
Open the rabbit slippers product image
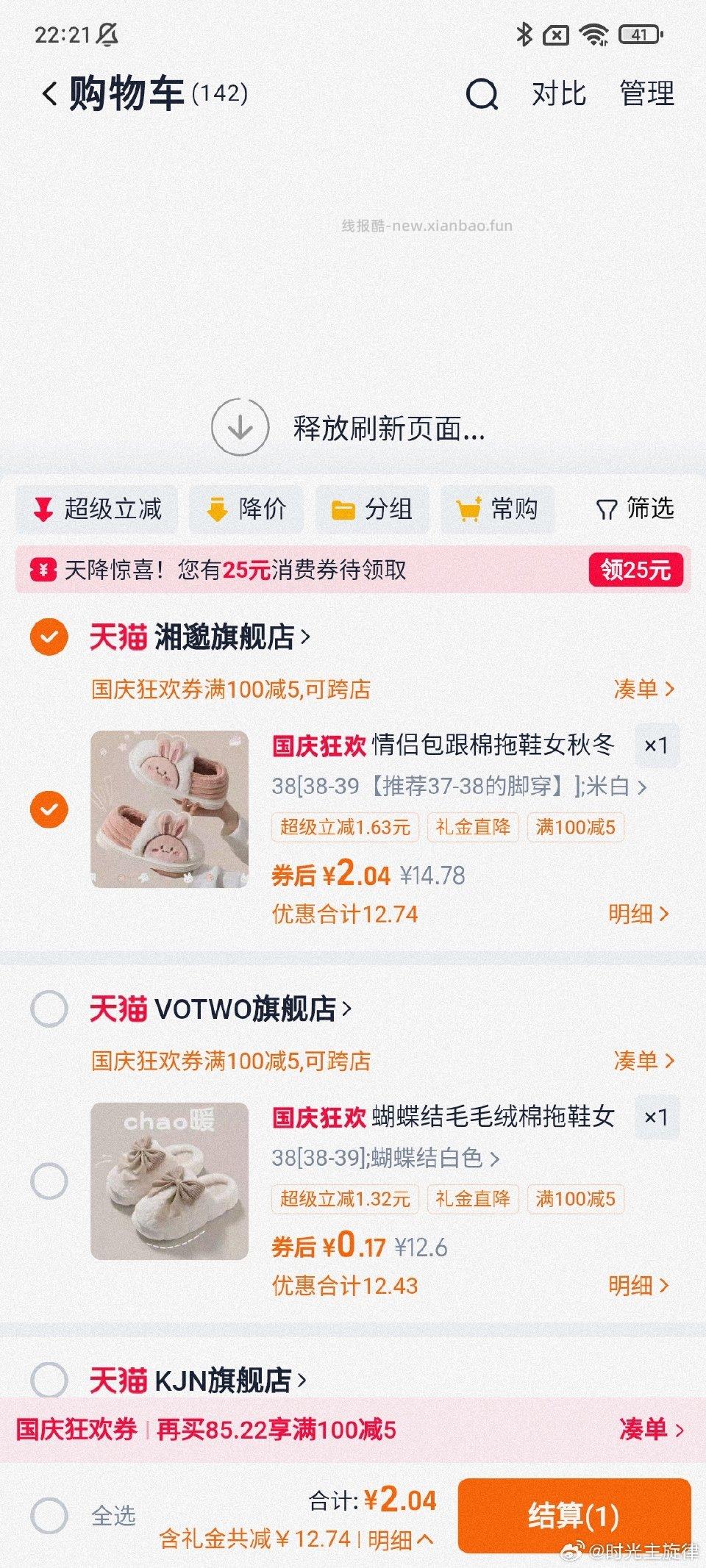pos(170,809)
